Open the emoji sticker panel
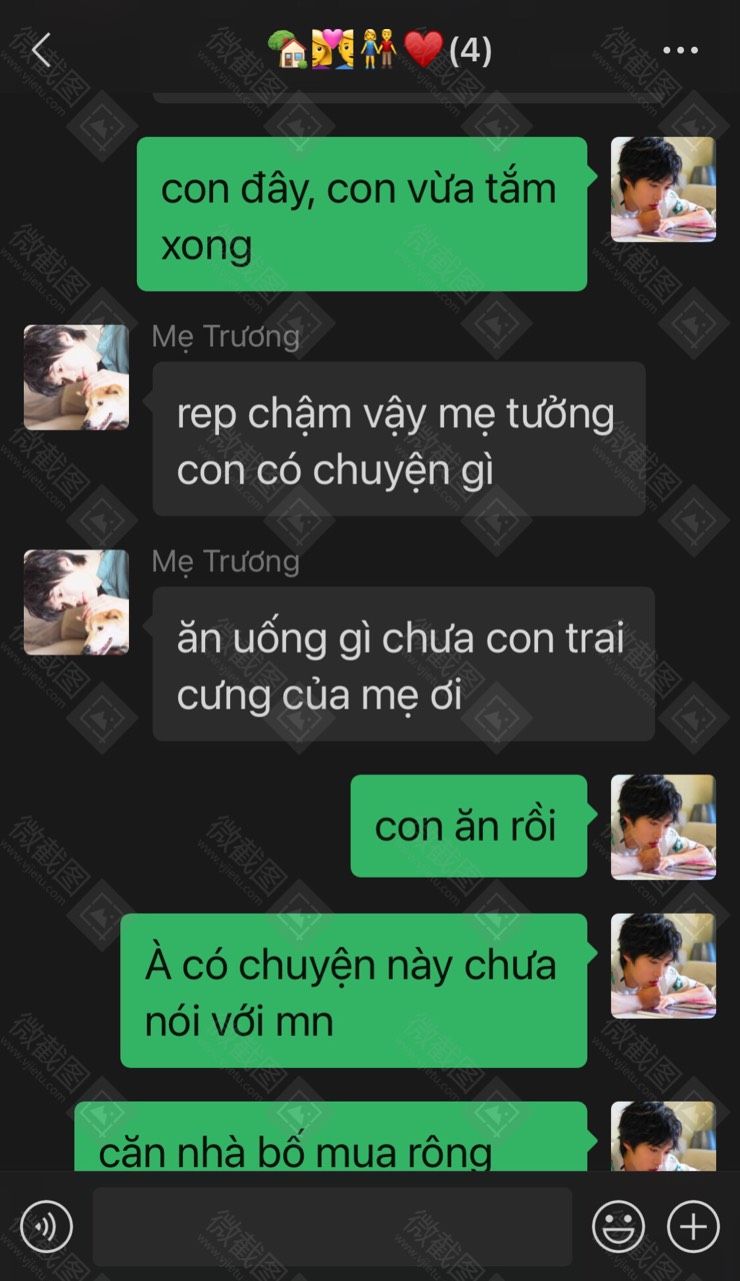The image size is (740, 1281). [618, 1226]
